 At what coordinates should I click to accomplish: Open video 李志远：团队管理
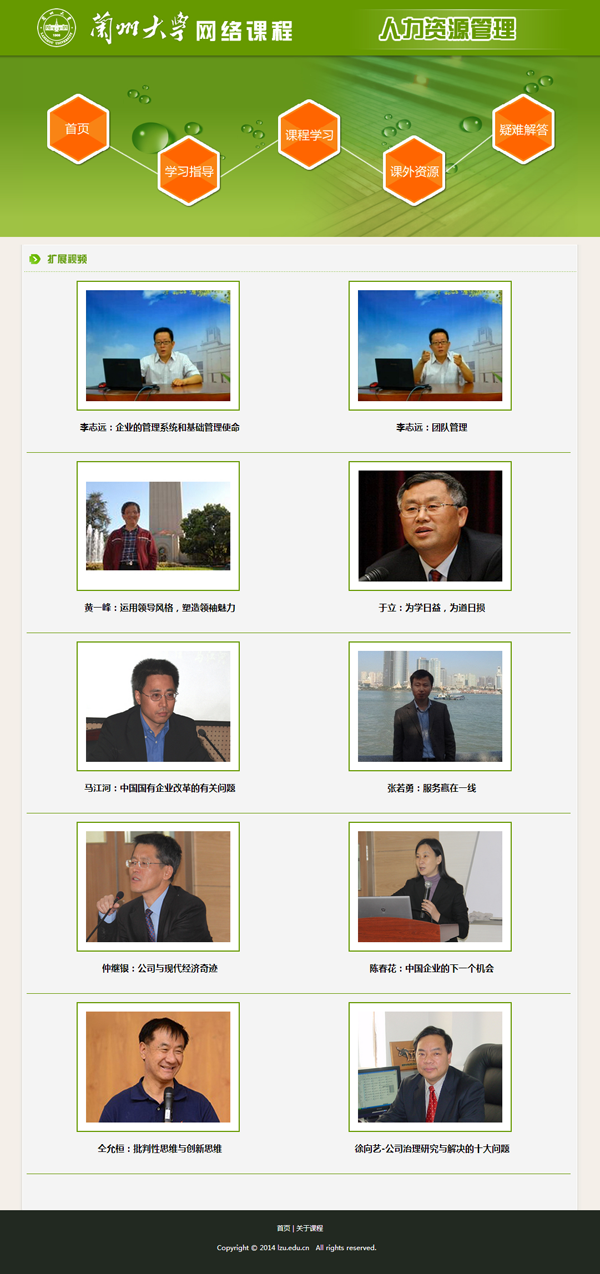[x=430, y=345]
